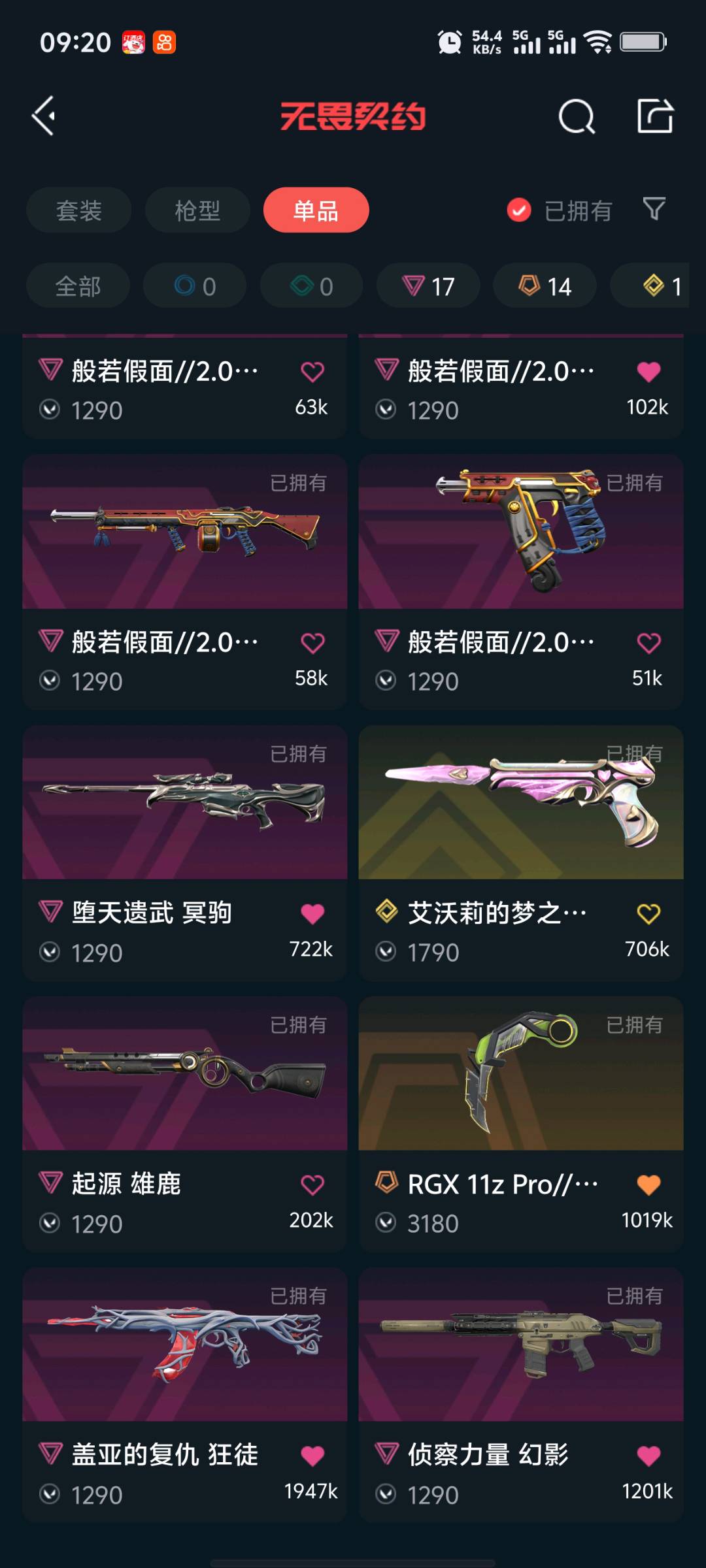This screenshot has width=706, height=1568.
Task: Open the 侦察力量 幻影 skin card
Action: (x=520, y=1346)
